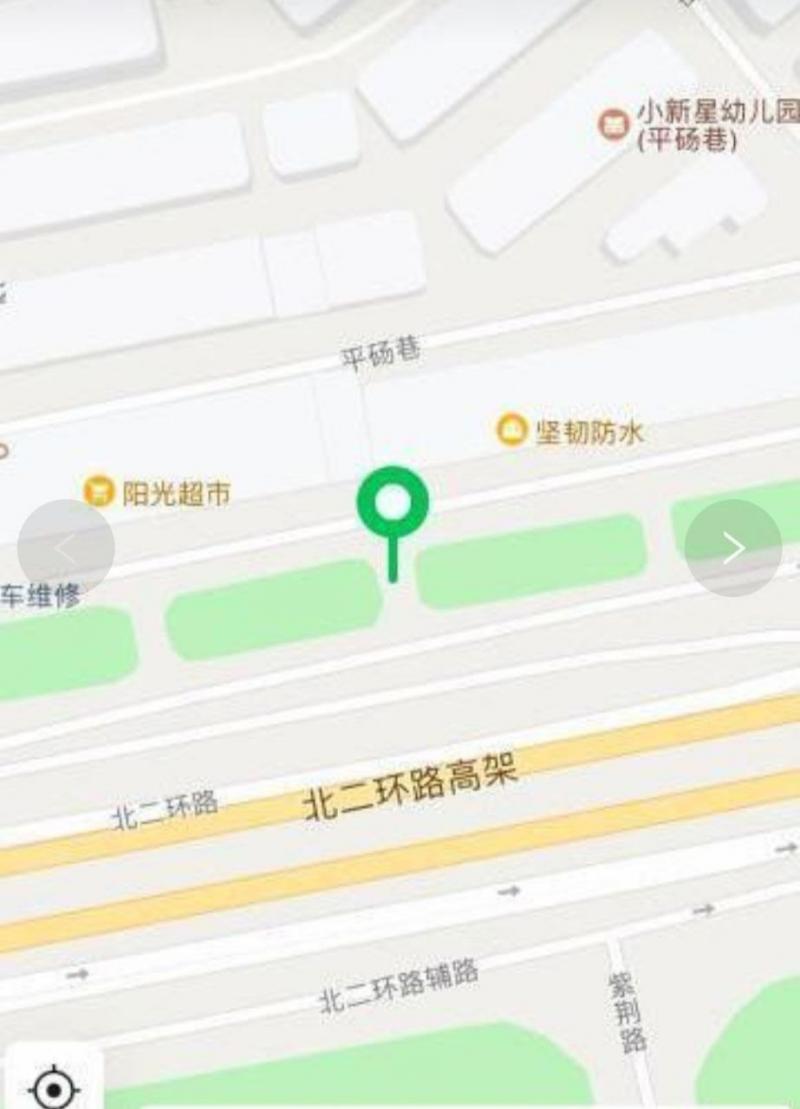800x1109 pixels.
Task: Click the 坚韧防水 business POI icon
Action: click(510, 430)
